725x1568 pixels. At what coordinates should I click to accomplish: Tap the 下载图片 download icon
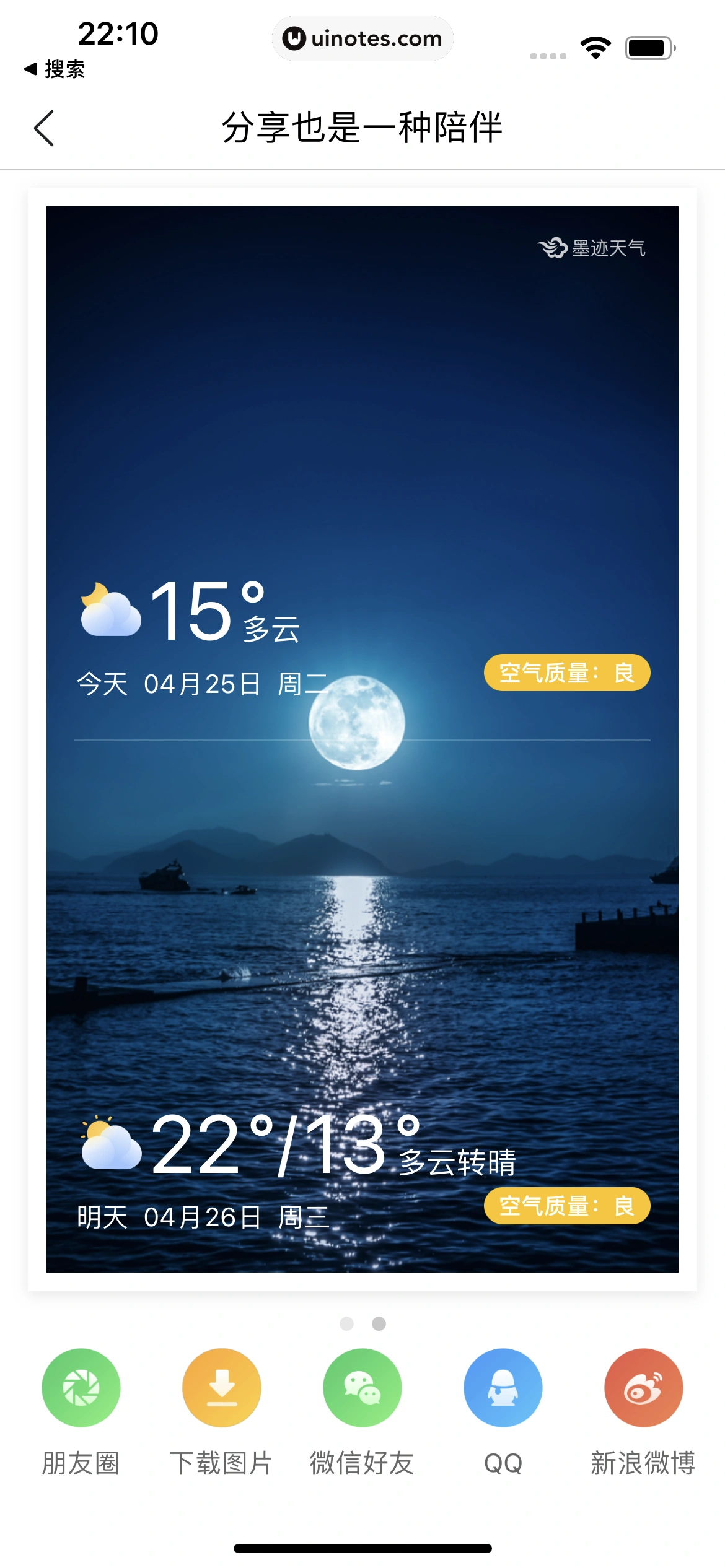pyautogui.click(x=221, y=1387)
